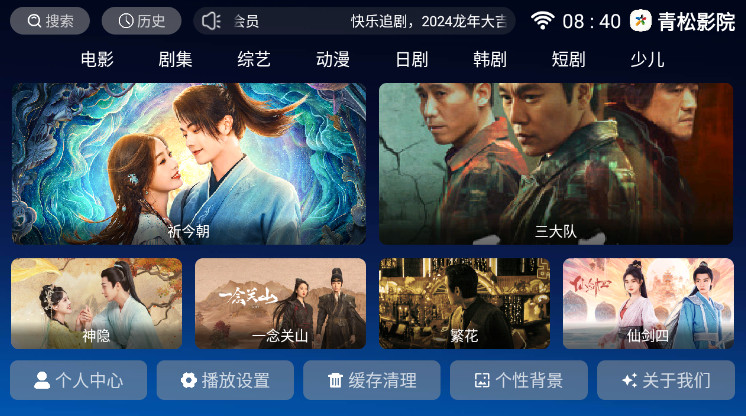The image size is (746, 416).
Task: Open 个人中心 personal center
Action: click(79, 380)
